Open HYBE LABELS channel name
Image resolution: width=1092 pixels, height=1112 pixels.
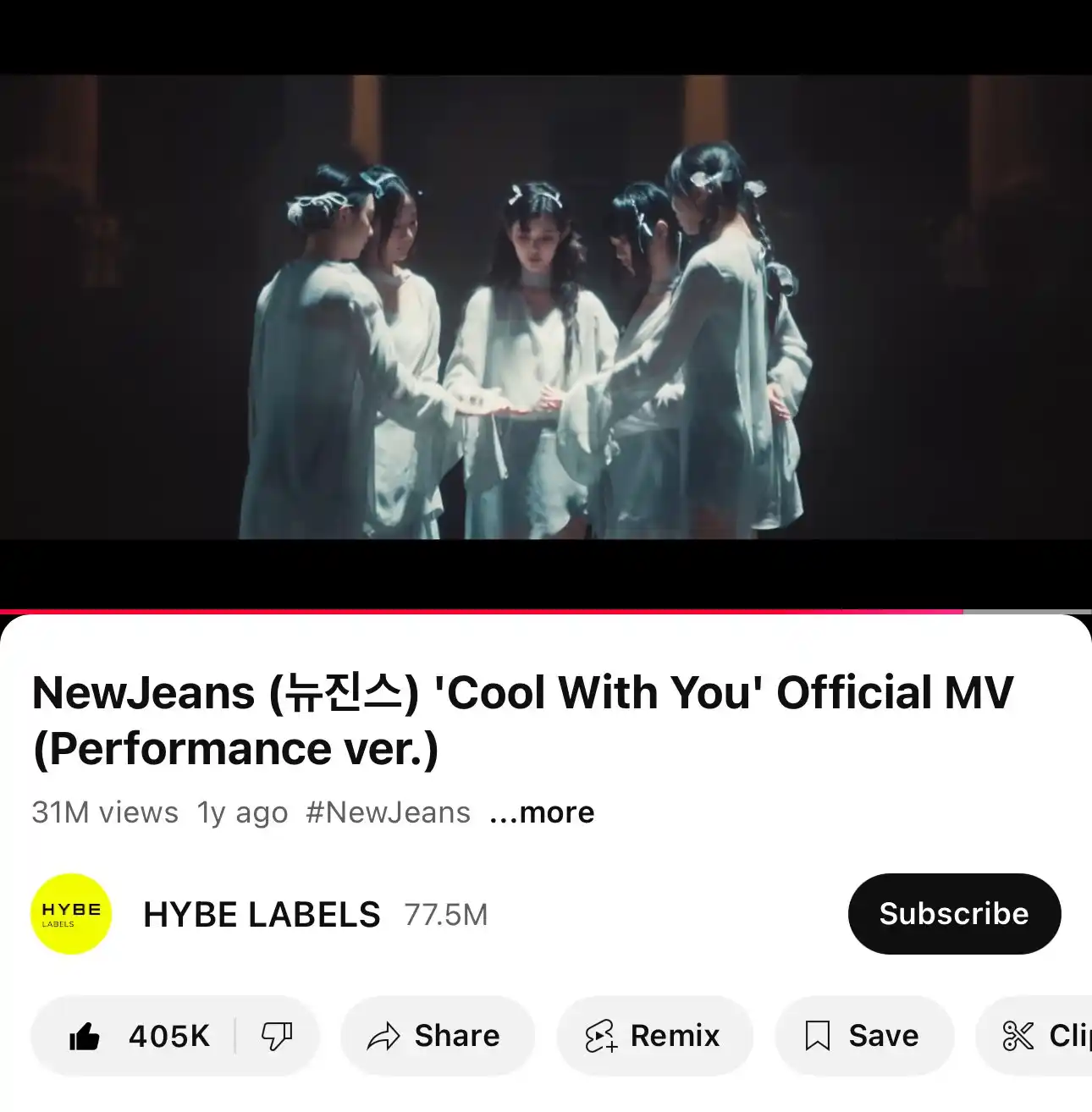(x=262, y=915)
